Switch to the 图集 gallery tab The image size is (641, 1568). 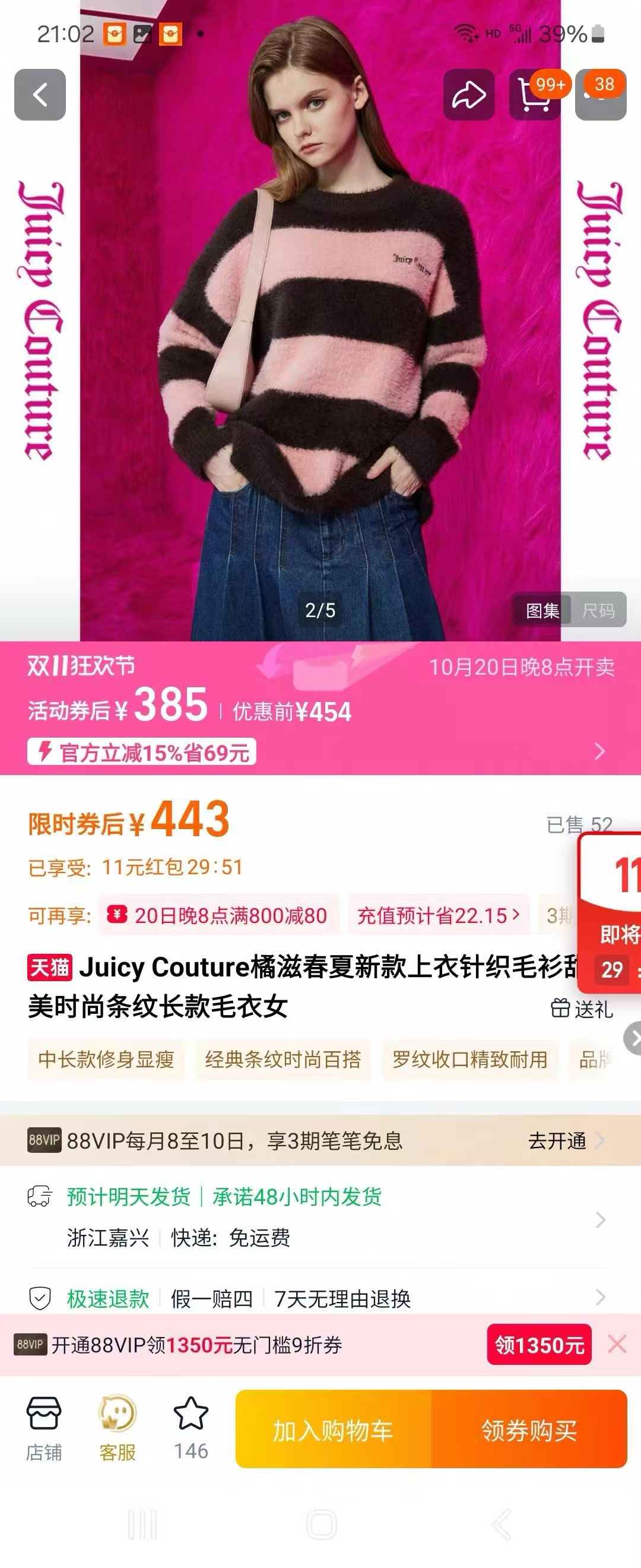pos(542,610)
